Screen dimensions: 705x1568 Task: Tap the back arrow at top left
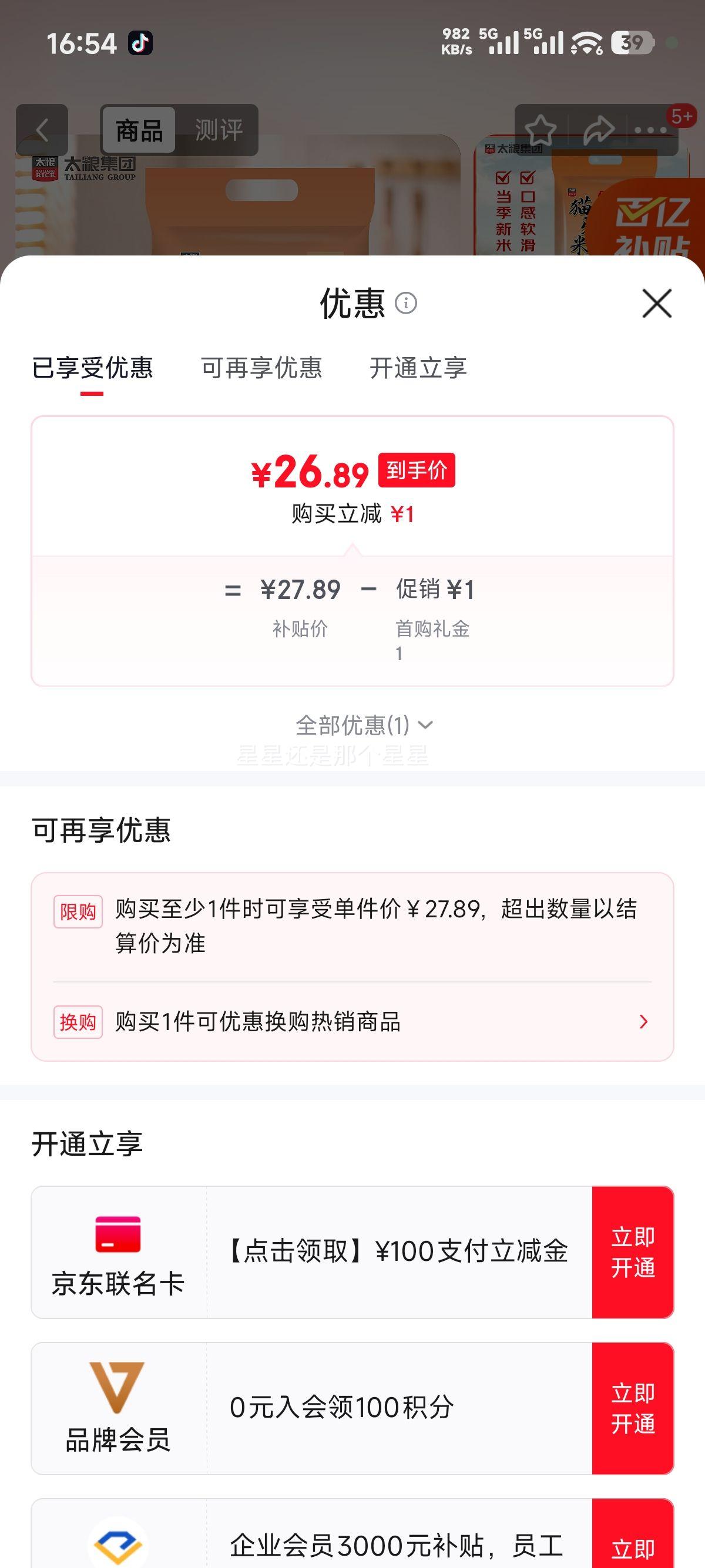pos(43,128)
